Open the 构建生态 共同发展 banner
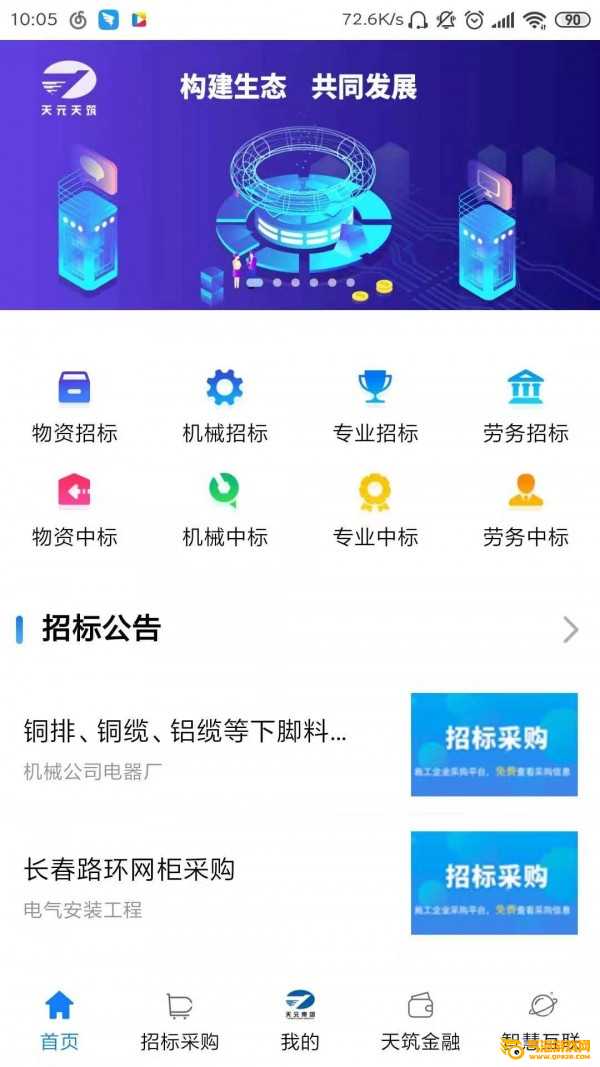This screenshot has width=600, height=1067. point(300,175)
